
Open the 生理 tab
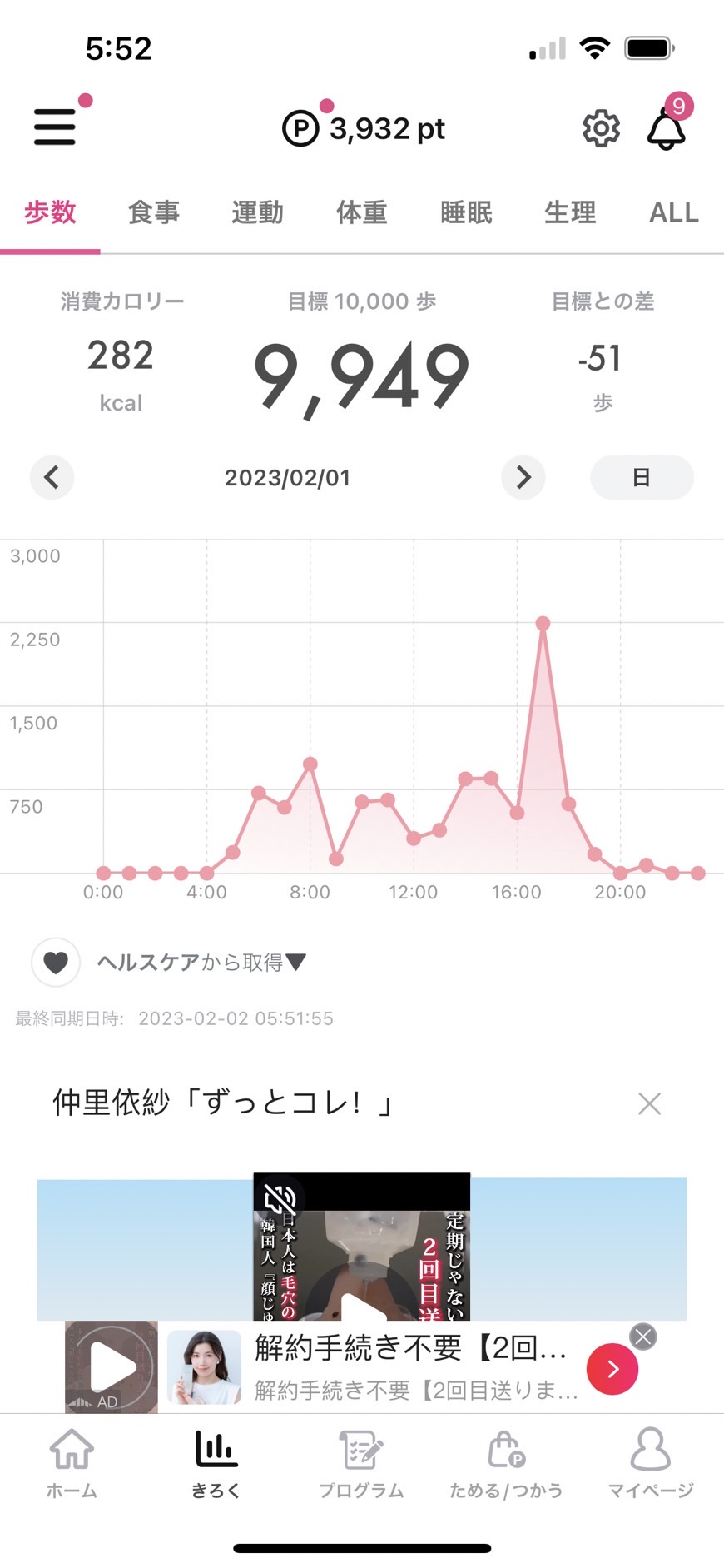pos(570,212)
